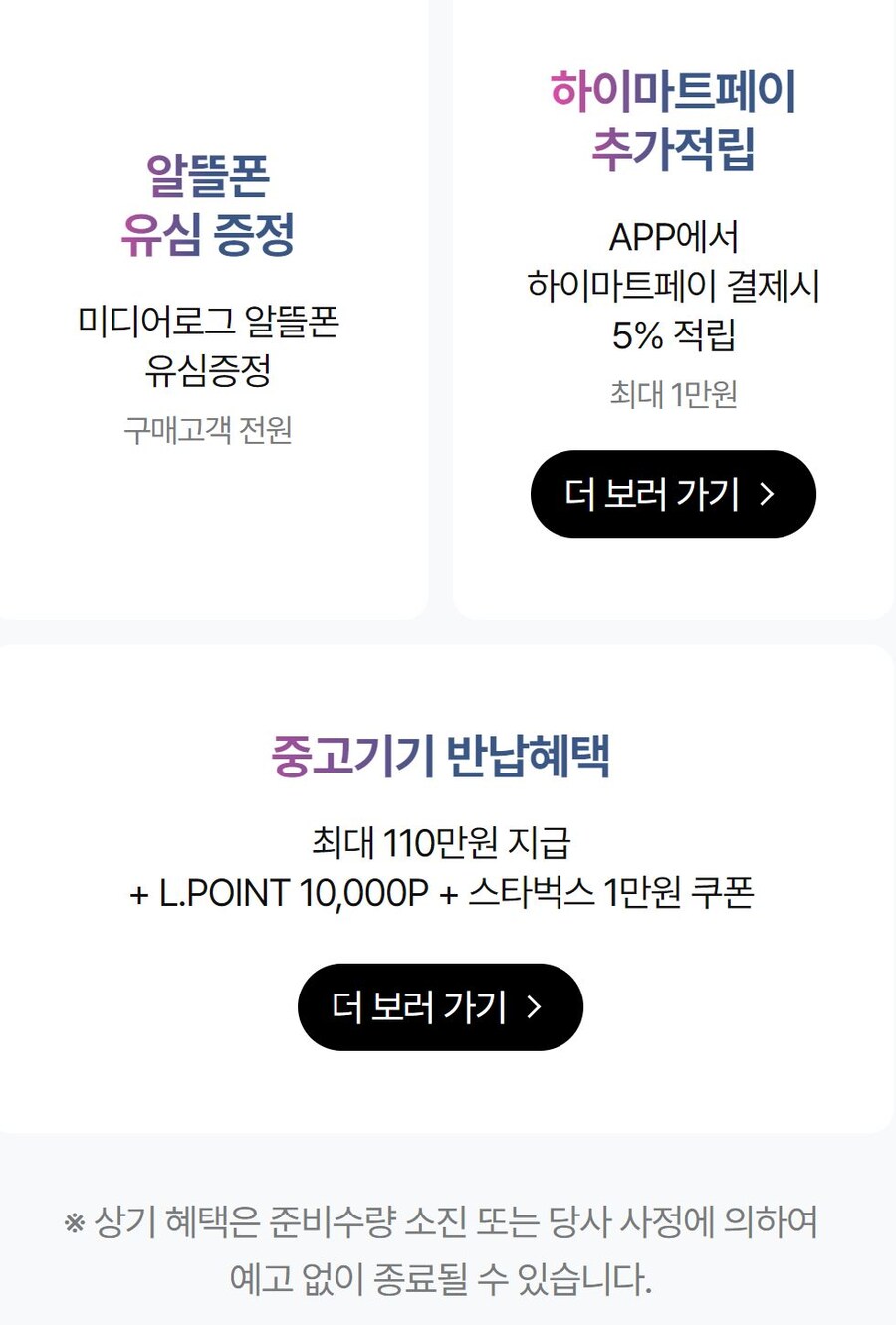The width and height of the screenshot is (896, 1325).
Task: Select the 중고기기 반납혜택 card
Action: pyautogui.click(x=448, y=886)
